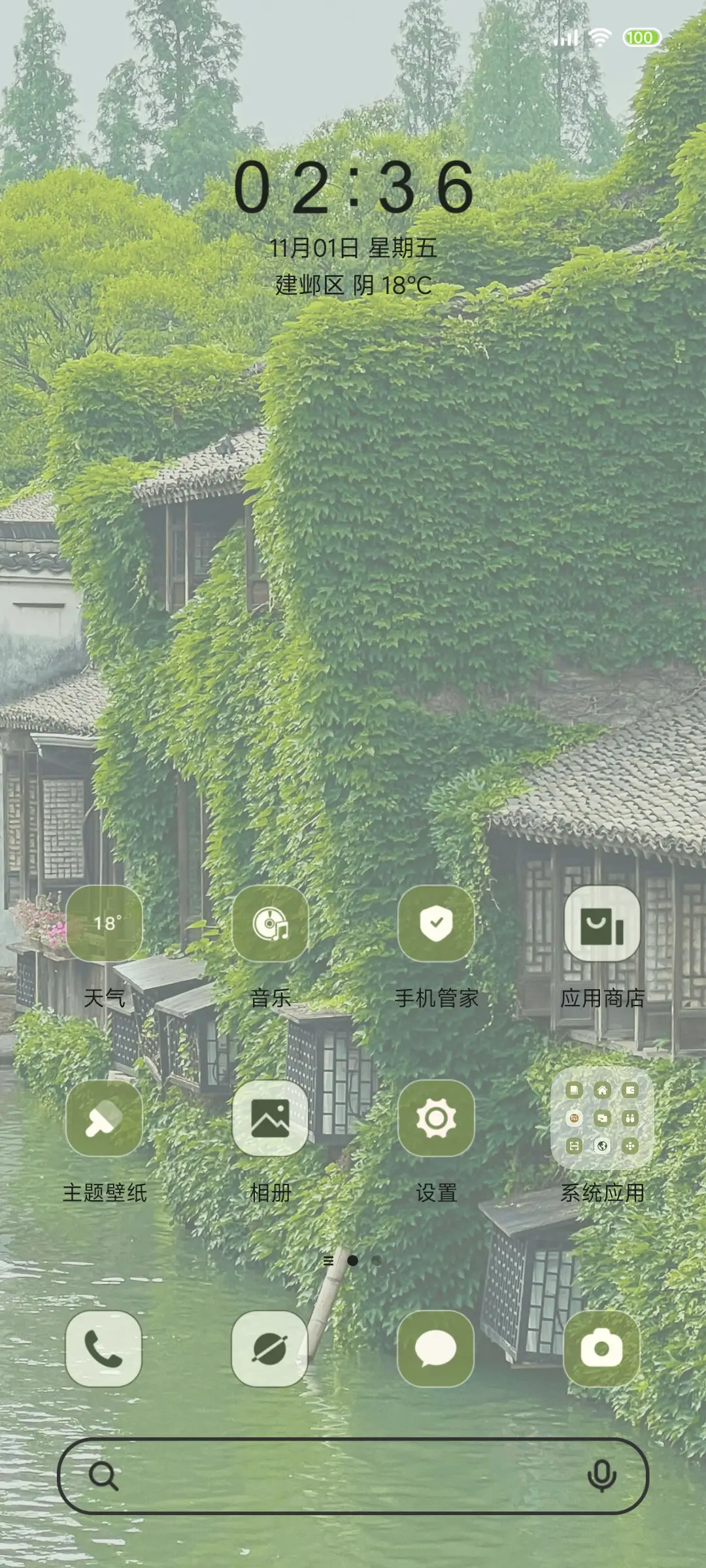Launch the browser app from the dock

click(x=271, y=1349)
